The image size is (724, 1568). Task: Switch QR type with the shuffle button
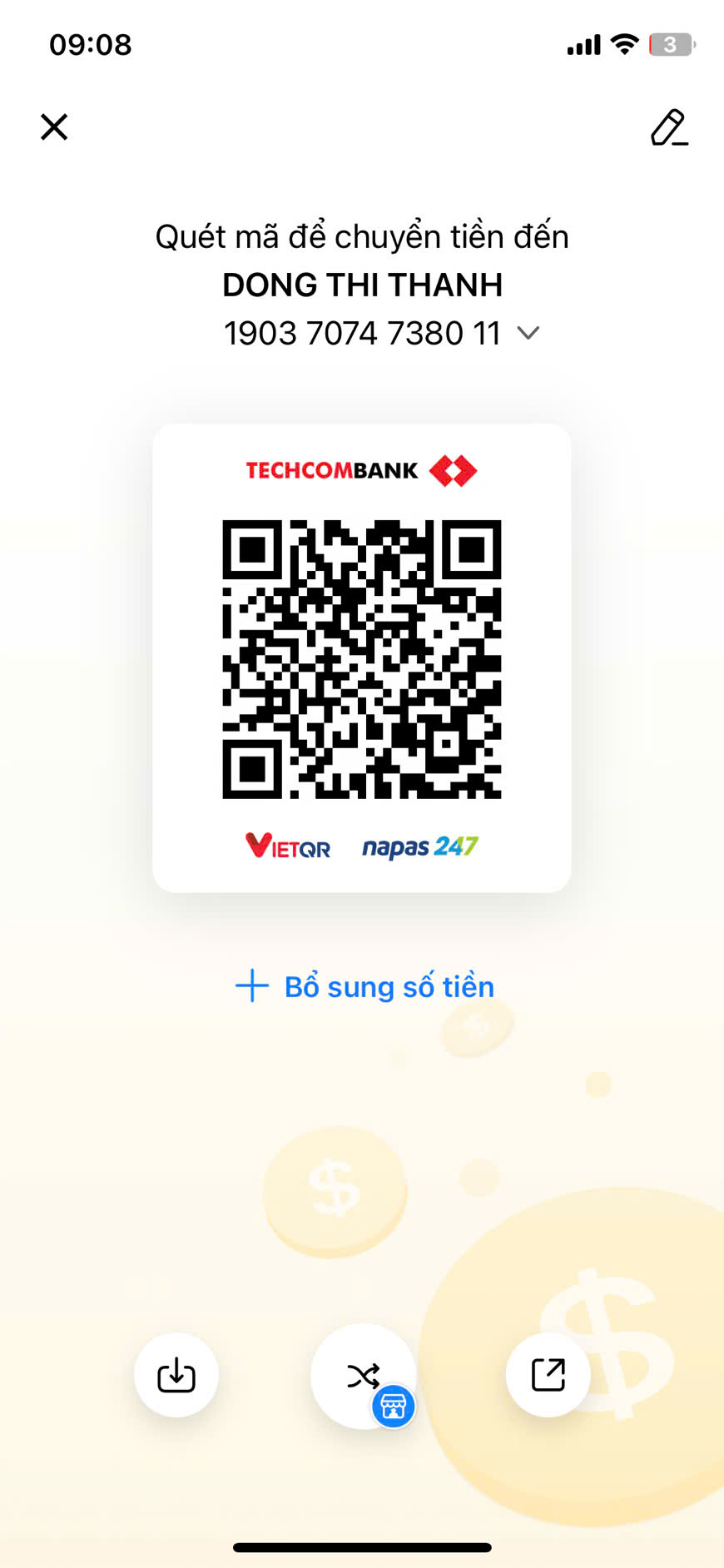click(364, 1377)
